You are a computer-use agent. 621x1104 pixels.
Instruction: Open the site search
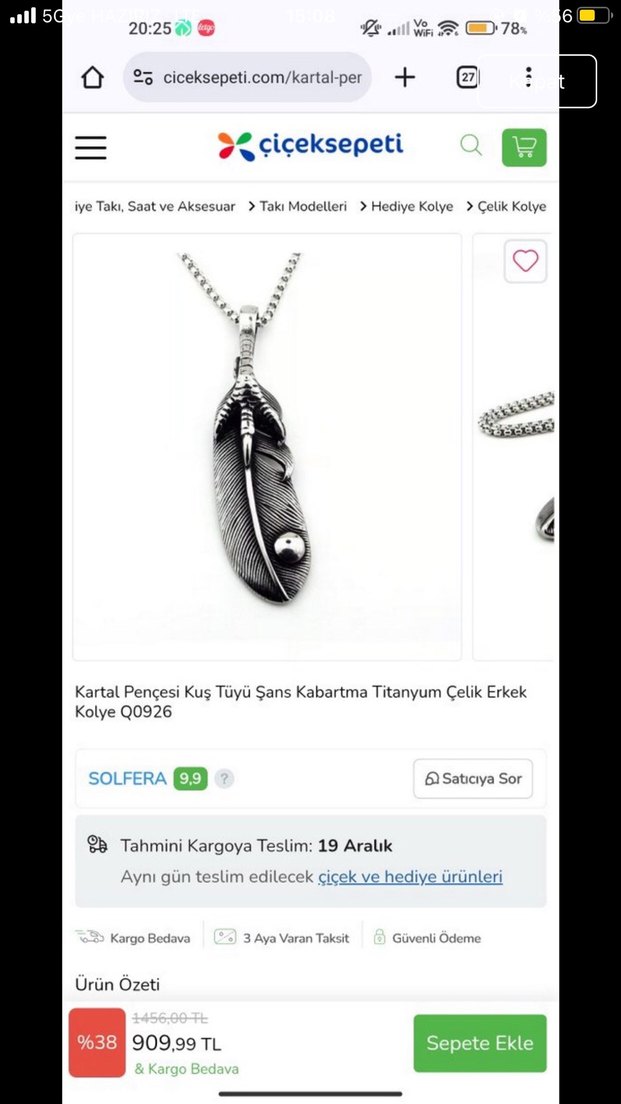click(470, 146)
